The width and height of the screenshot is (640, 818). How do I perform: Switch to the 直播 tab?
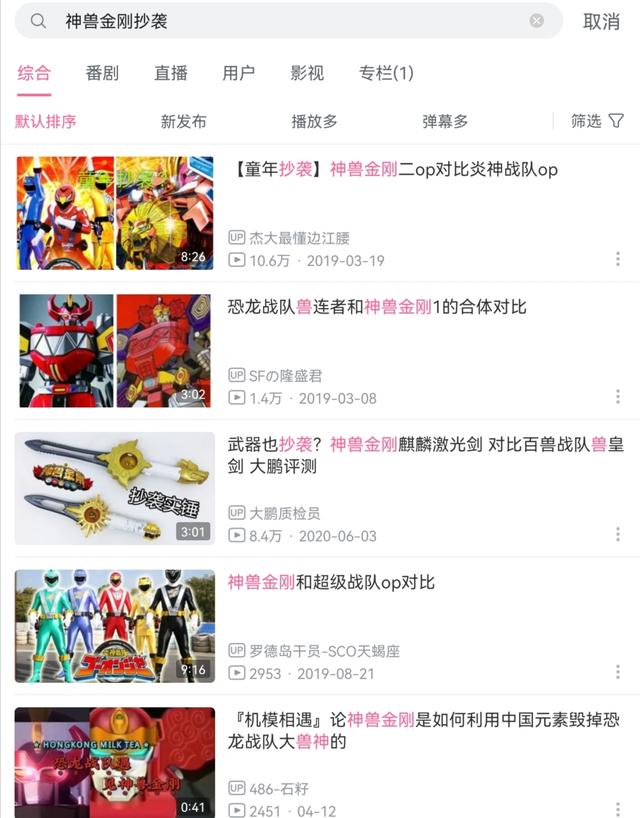tap(170, 73)
